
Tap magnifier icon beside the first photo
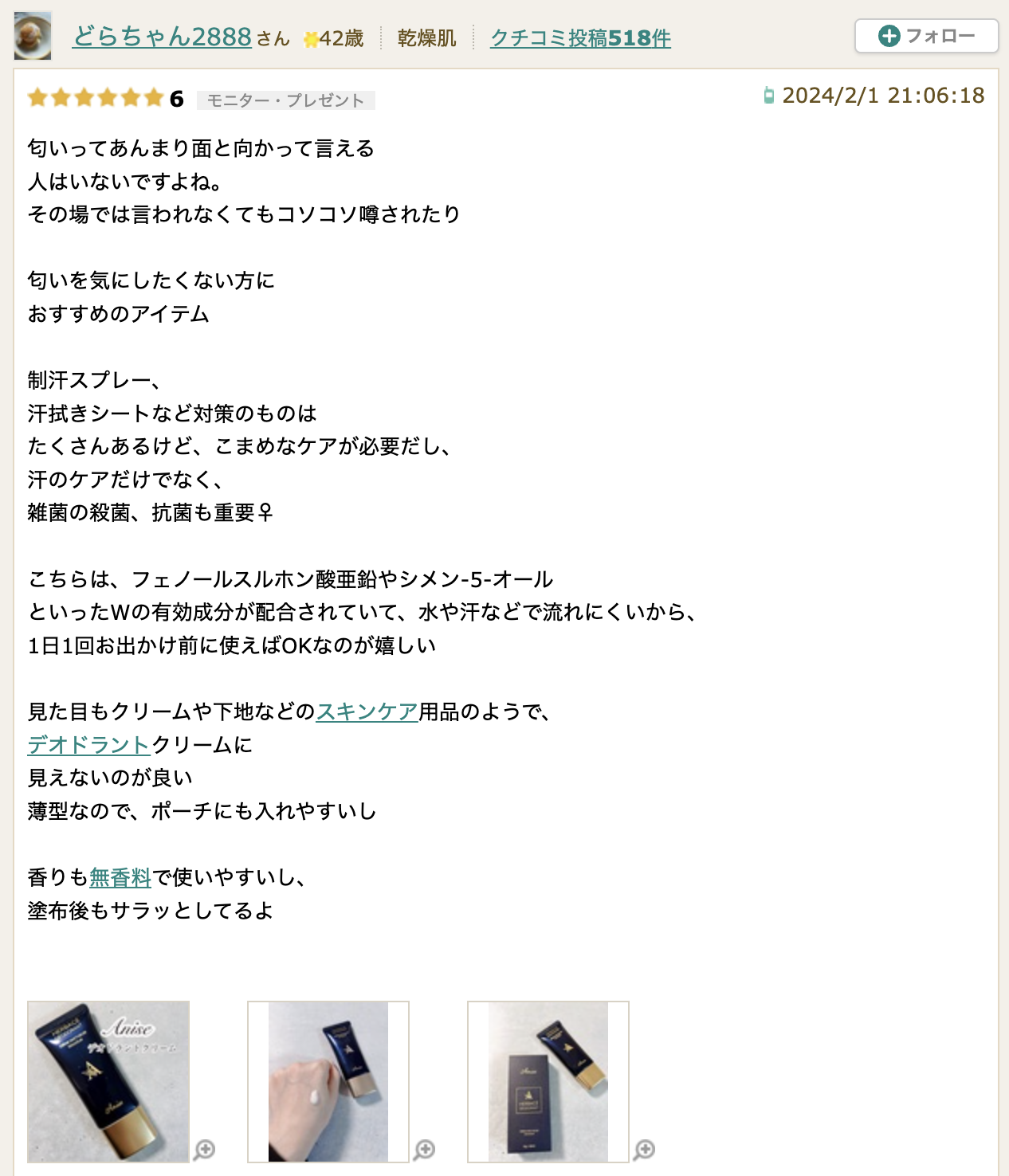(205, 1149)
